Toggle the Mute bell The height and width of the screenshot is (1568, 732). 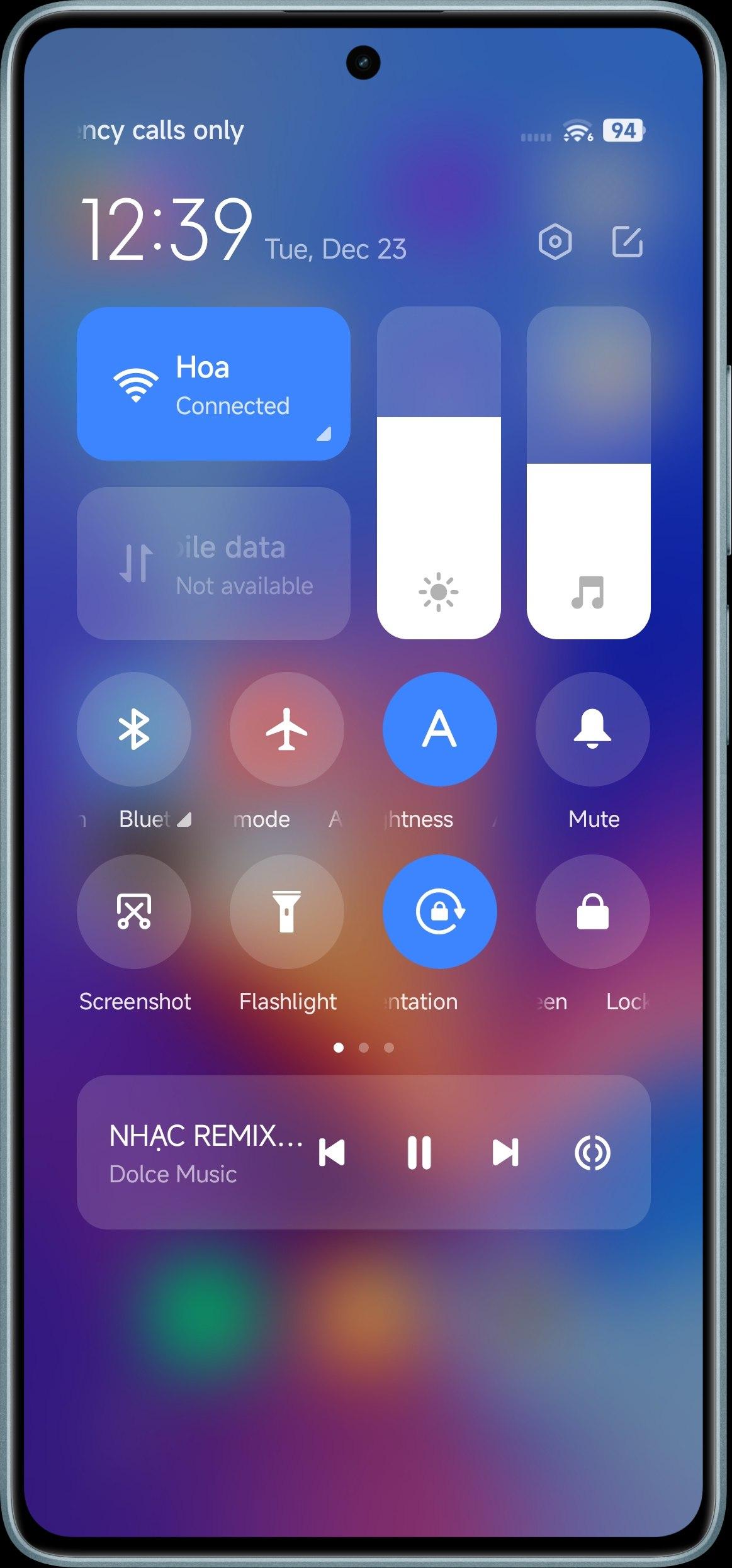[x=592, y=729]
